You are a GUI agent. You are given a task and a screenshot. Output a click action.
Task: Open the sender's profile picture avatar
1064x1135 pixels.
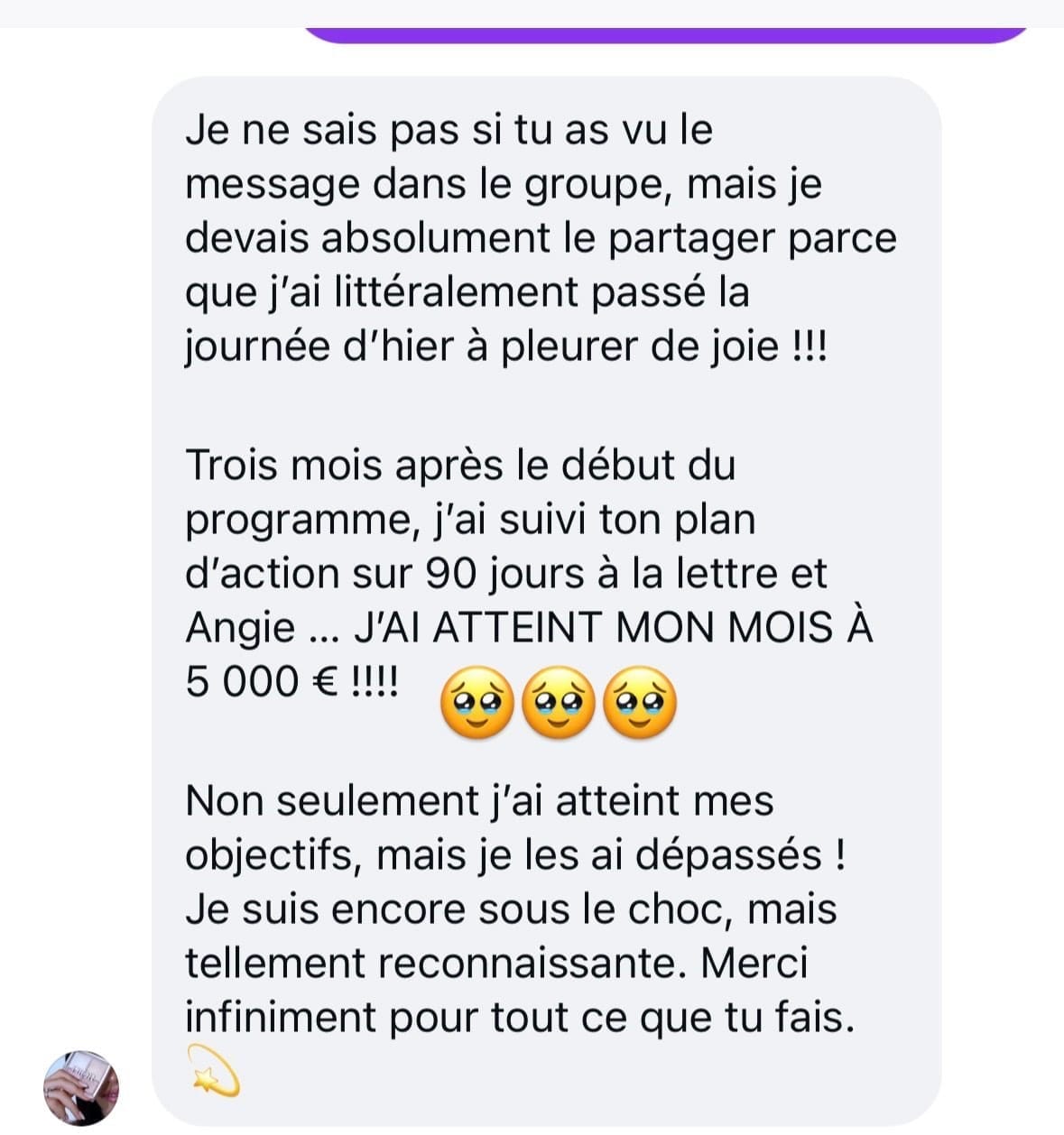pyautogui.click(x=81, y=1088)
